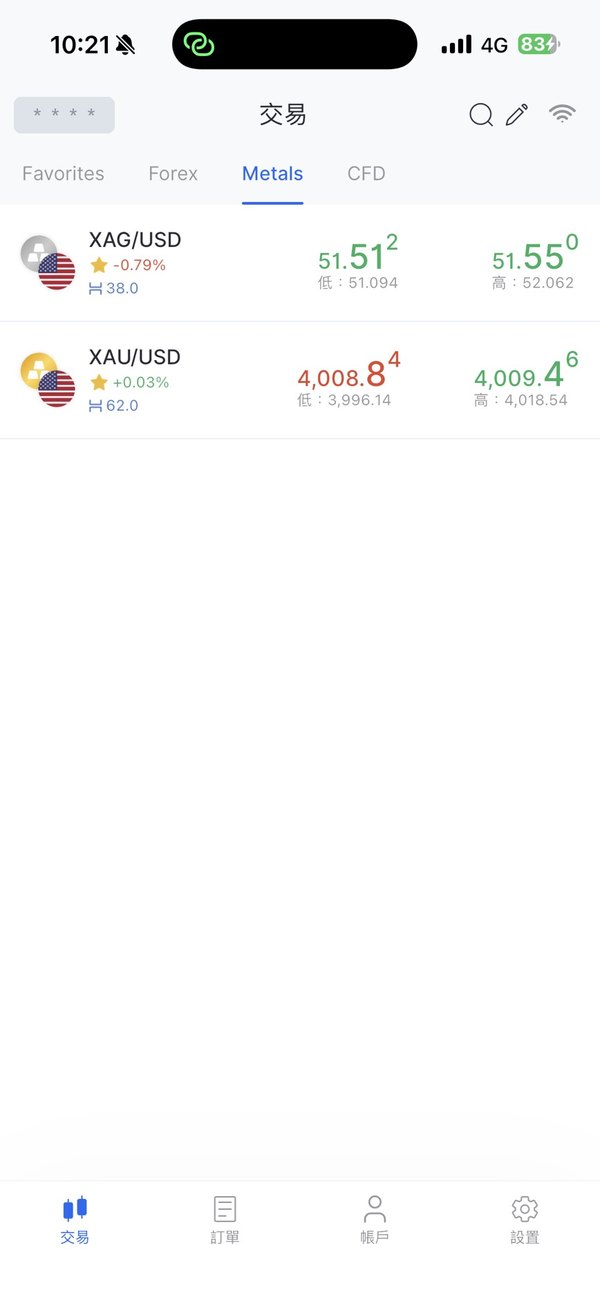Open the 帳戶 account tab
The width and height of the screenshot is (600, 1304).
coord(375,1220)
